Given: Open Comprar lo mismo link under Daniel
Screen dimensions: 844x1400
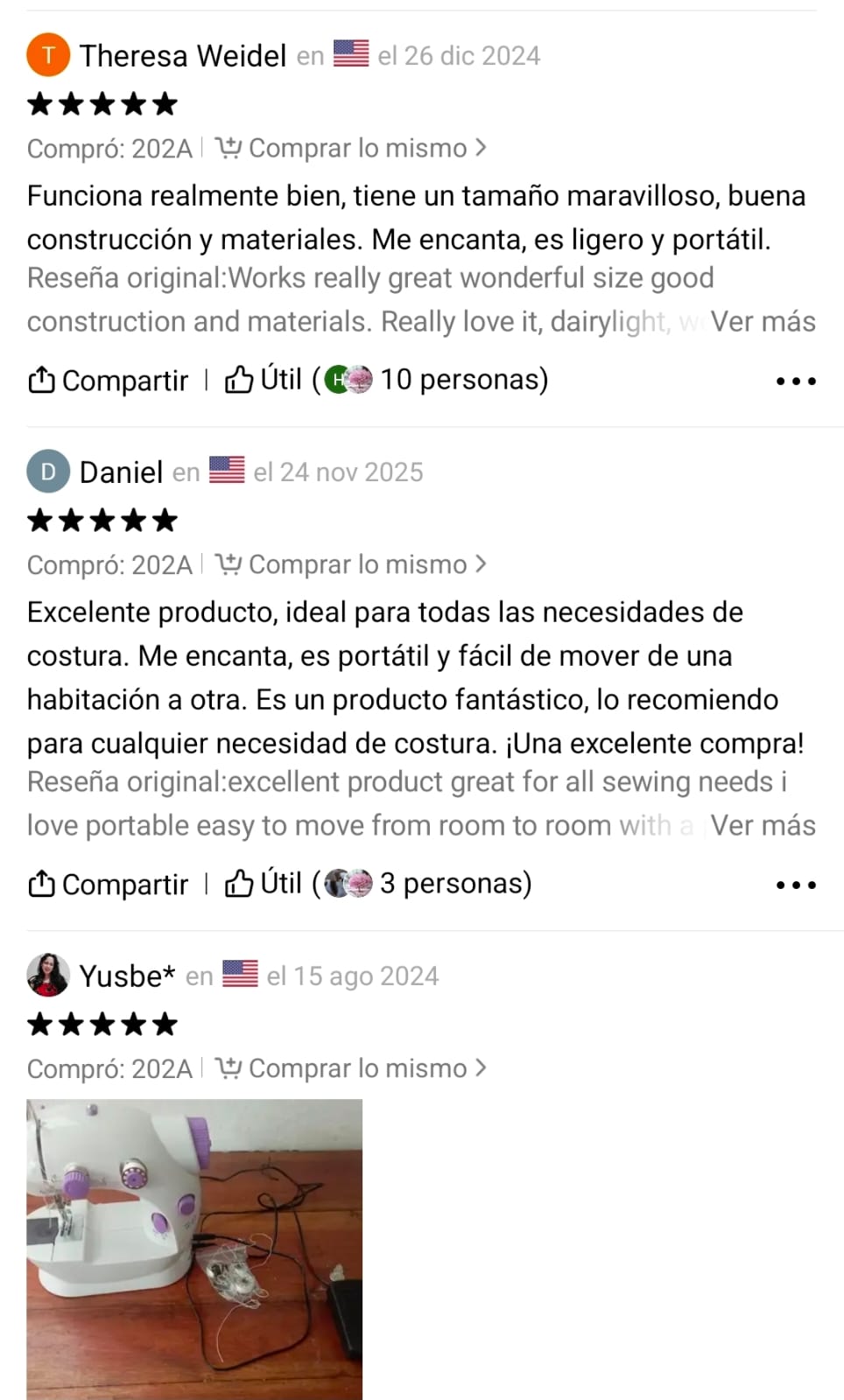Looking at the screenshot, I should click(355, 563).
